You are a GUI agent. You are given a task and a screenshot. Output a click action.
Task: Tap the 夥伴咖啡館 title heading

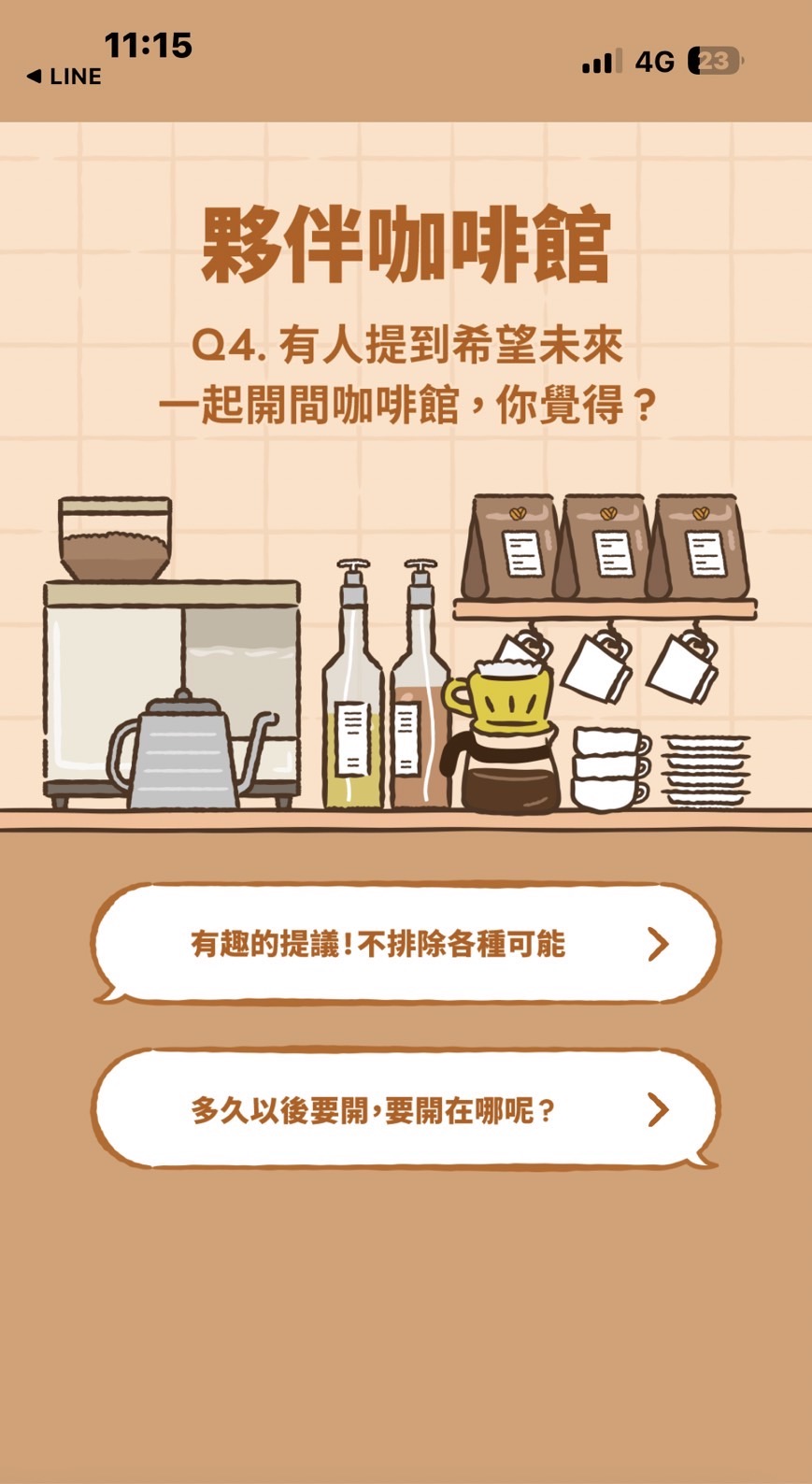[x=406, y=241]
